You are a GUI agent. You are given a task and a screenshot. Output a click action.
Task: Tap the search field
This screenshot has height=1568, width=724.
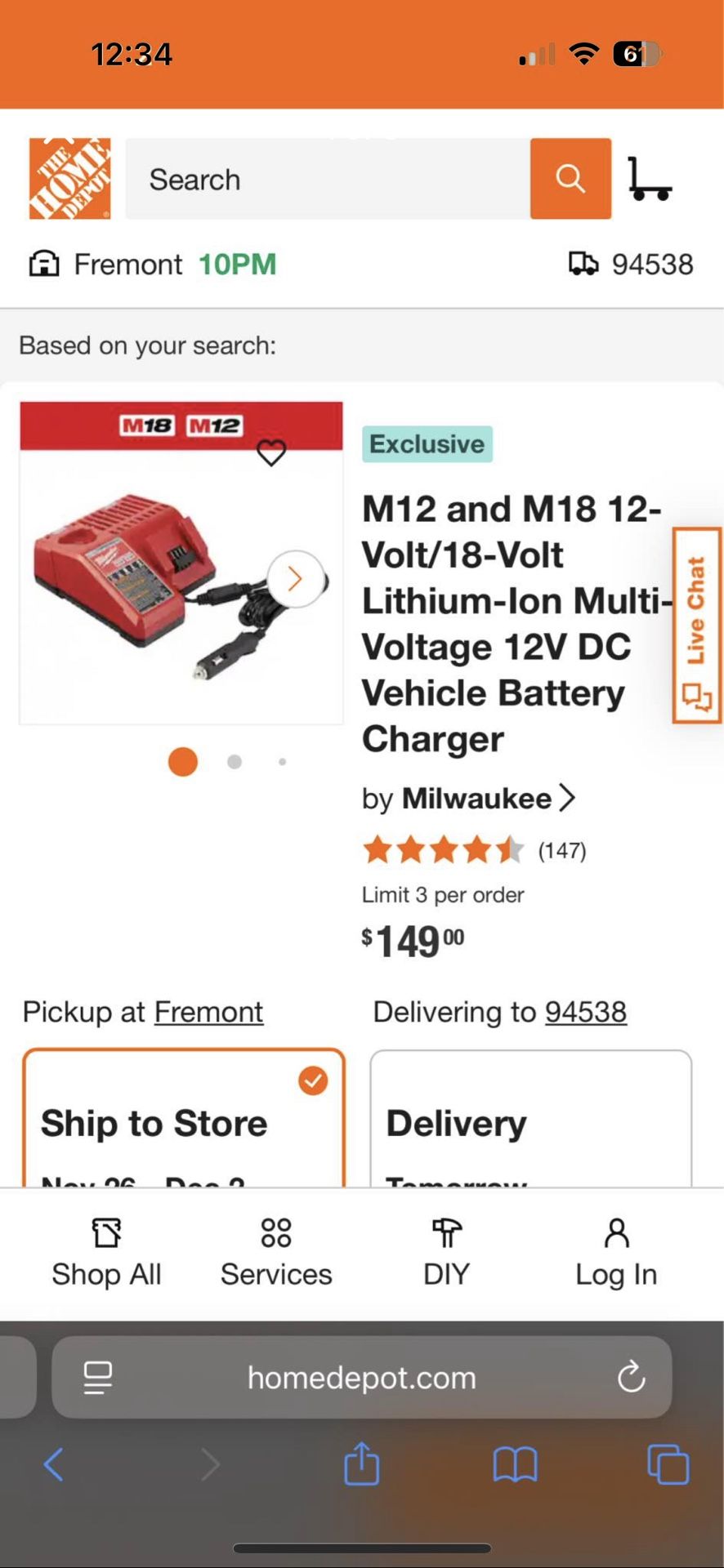(x=327, y=179)
